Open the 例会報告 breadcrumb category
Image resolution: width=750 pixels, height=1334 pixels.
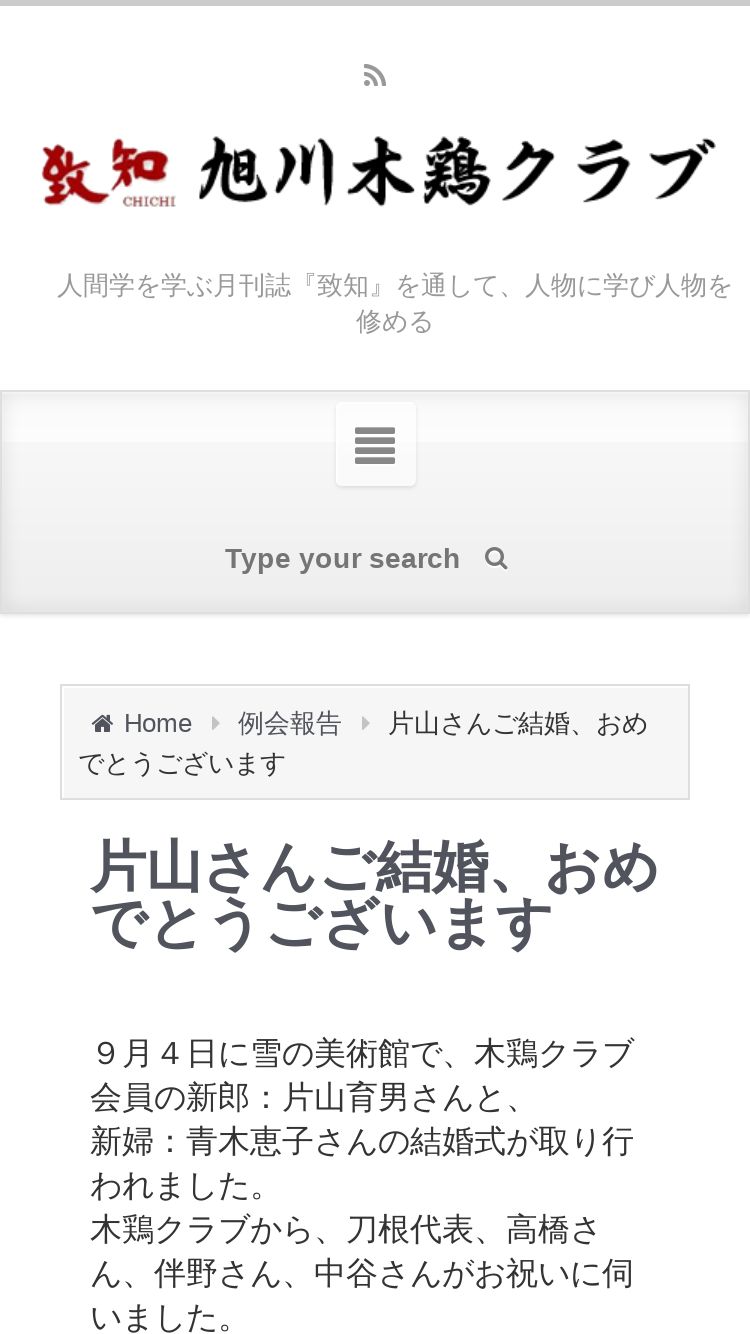[289, 723]
